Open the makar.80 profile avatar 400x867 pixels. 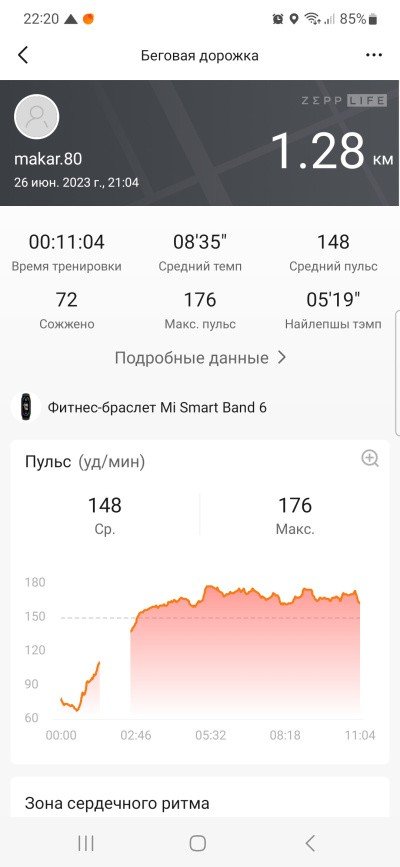tap(37, 117)
